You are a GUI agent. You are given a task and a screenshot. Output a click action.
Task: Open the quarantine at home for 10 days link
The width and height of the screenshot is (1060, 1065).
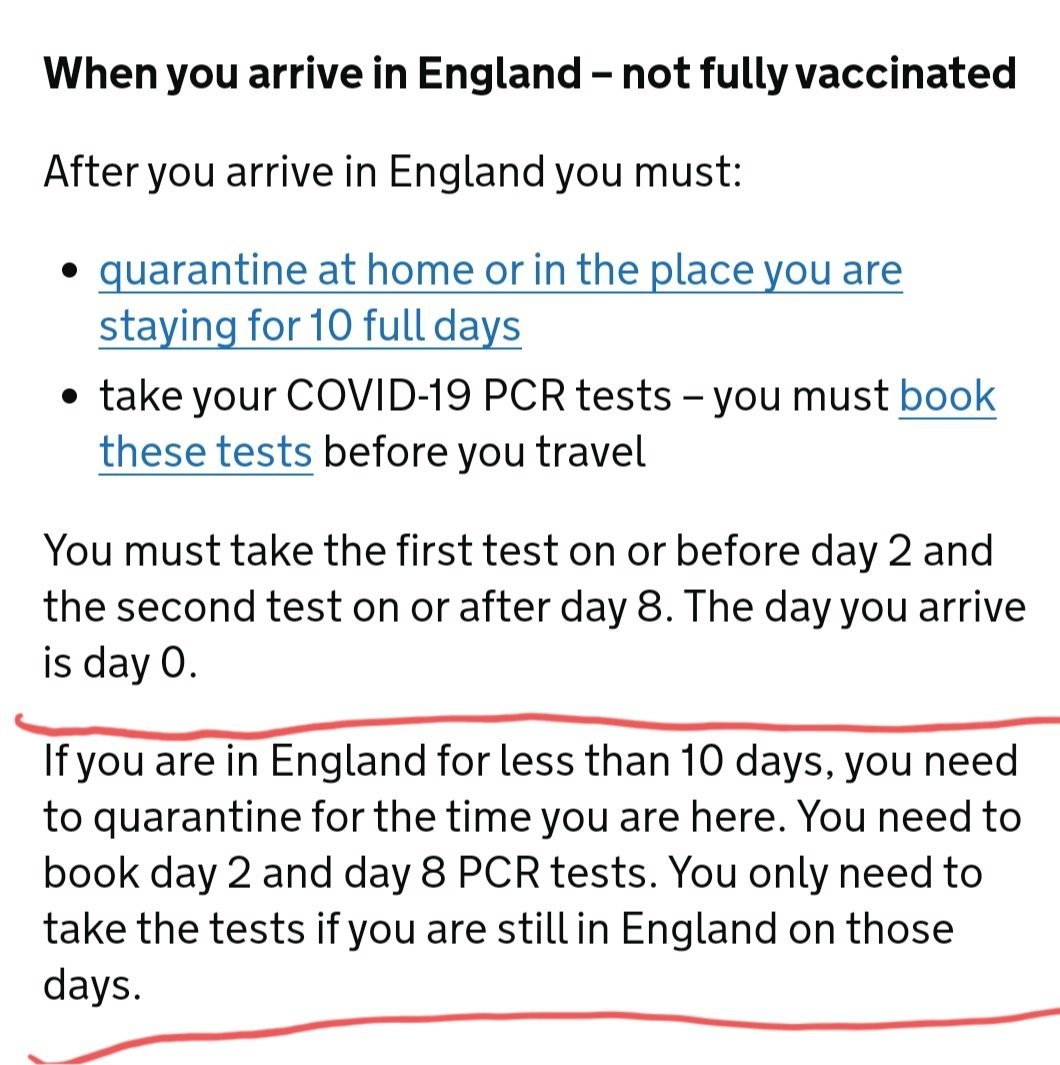point(500,271)
